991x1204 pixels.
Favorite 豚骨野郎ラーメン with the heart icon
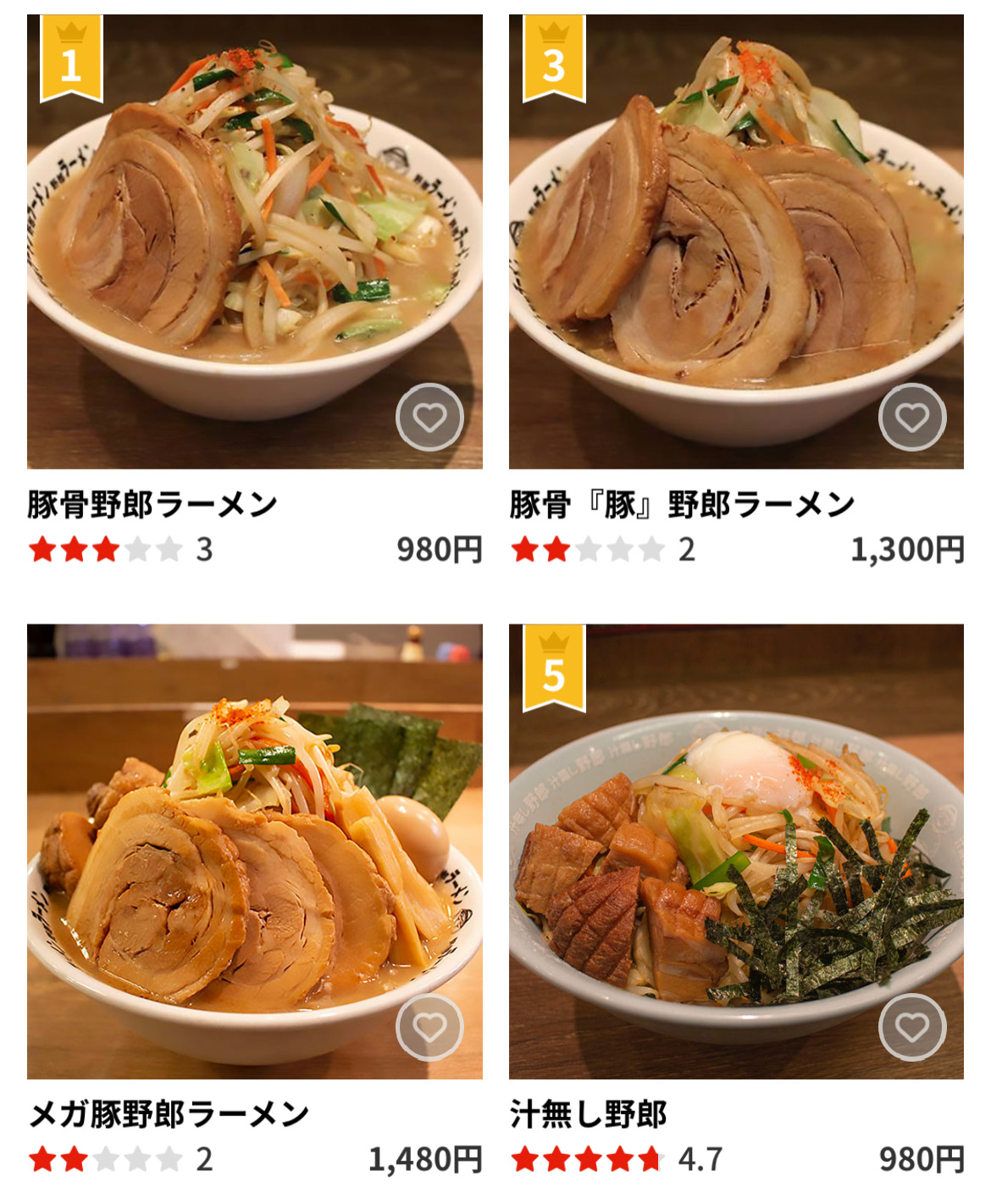429,417
